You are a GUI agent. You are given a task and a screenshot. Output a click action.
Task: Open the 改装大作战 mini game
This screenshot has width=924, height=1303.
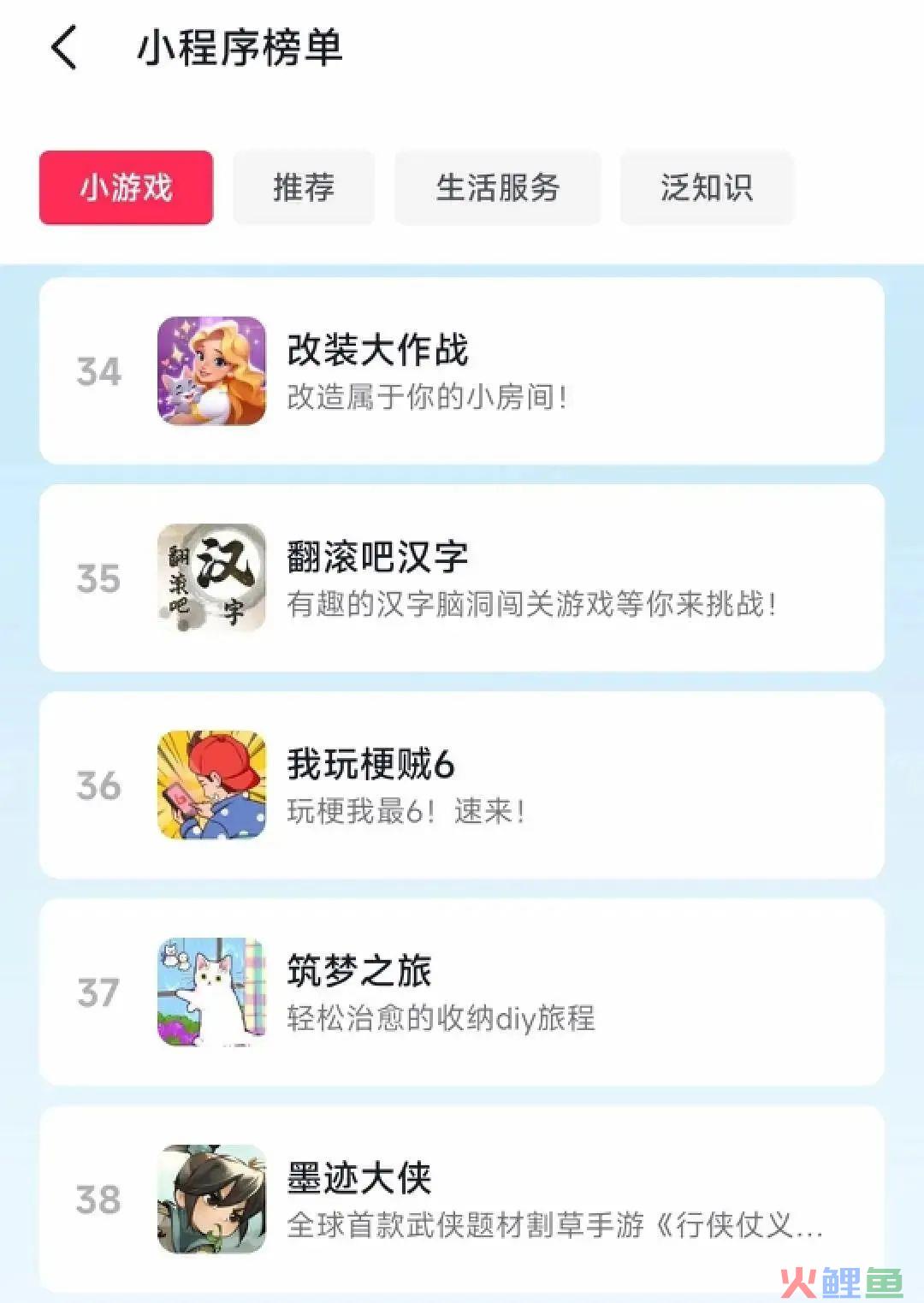click(462, 370)
